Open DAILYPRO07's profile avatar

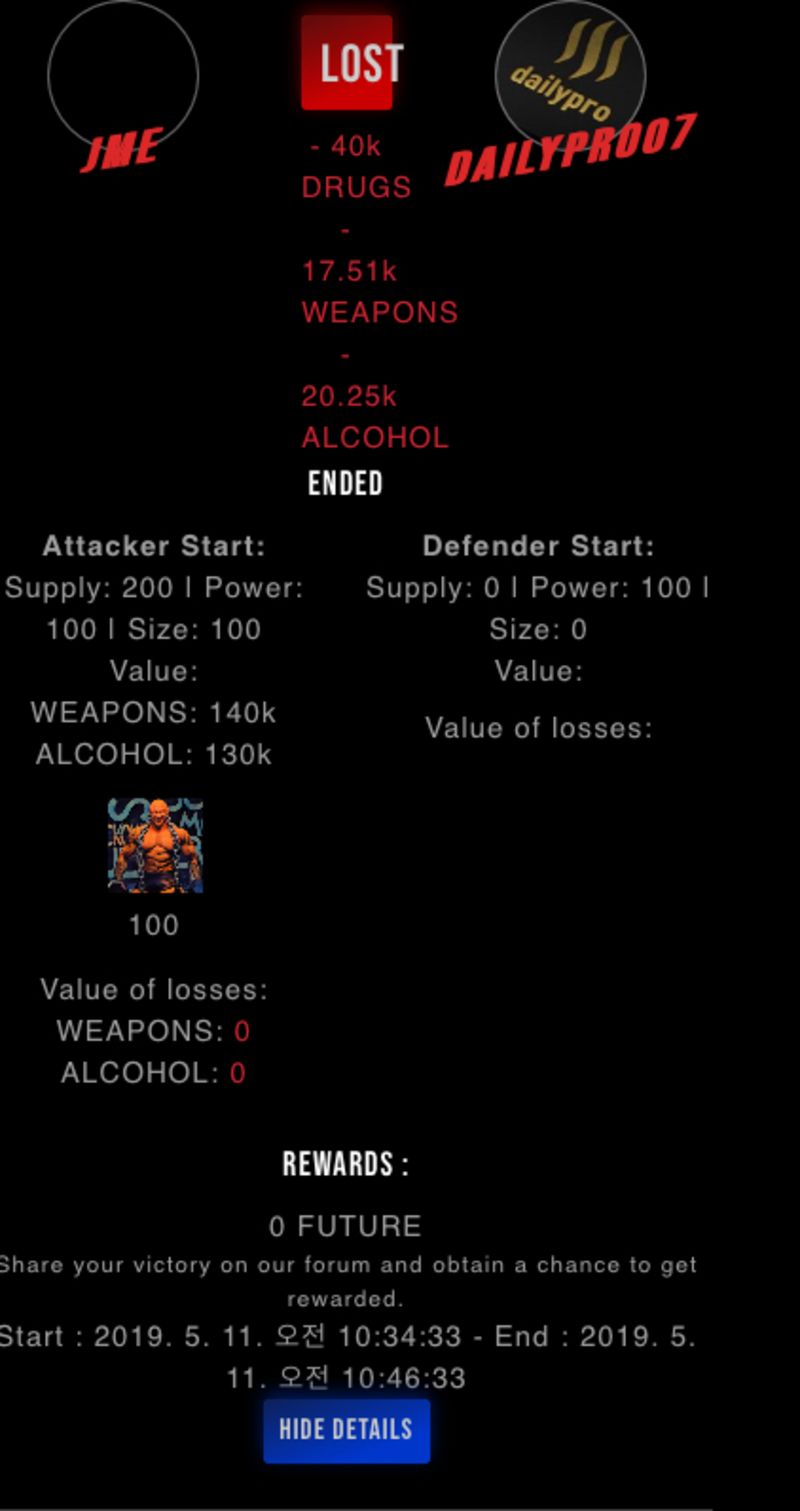coord(570,76)
